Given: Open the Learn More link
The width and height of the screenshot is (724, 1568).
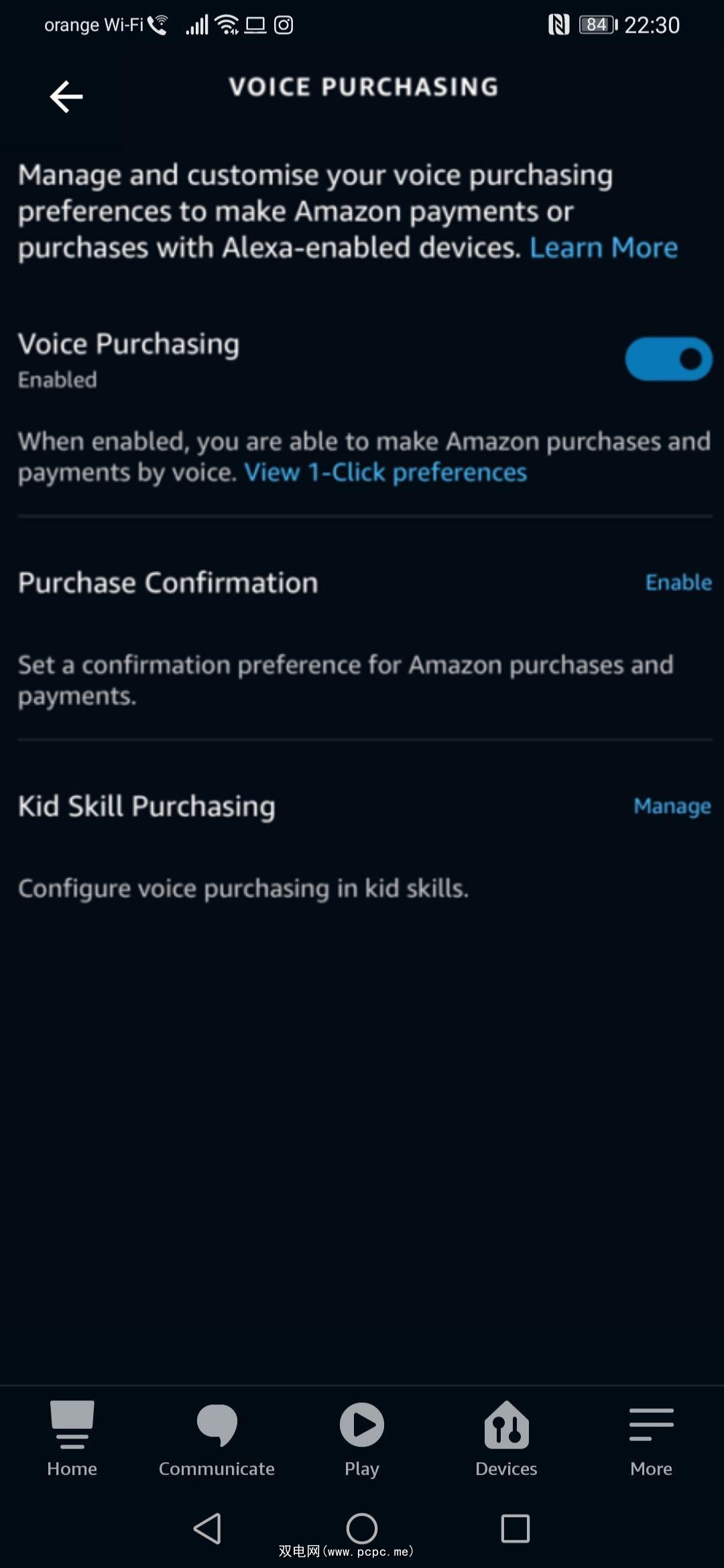Looking at the screenshot, I should coord(603,248).
